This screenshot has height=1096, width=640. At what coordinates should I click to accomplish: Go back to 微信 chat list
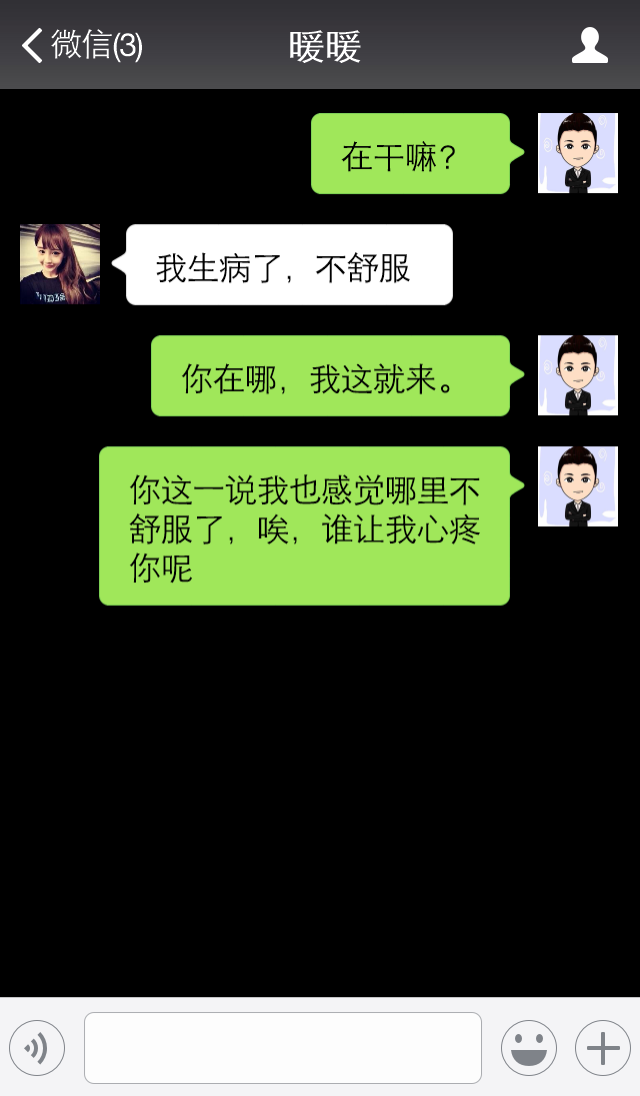coord(80,45)
